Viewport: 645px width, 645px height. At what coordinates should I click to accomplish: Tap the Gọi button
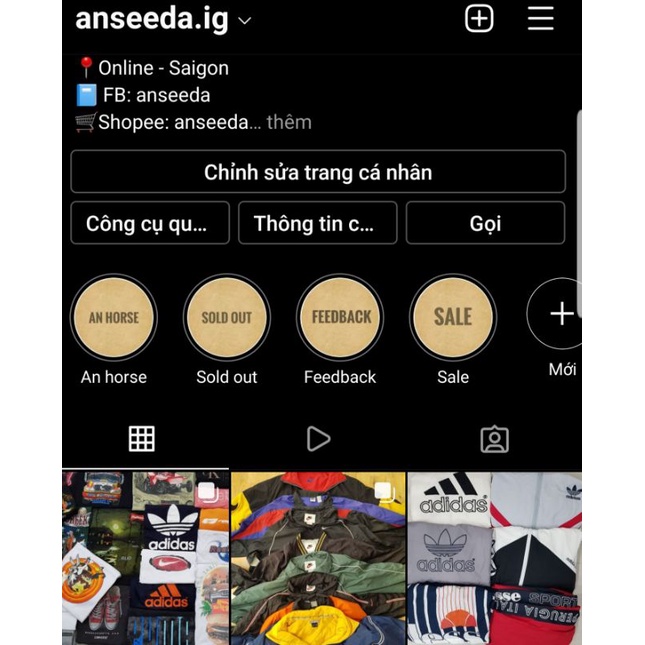coord(485,223)
